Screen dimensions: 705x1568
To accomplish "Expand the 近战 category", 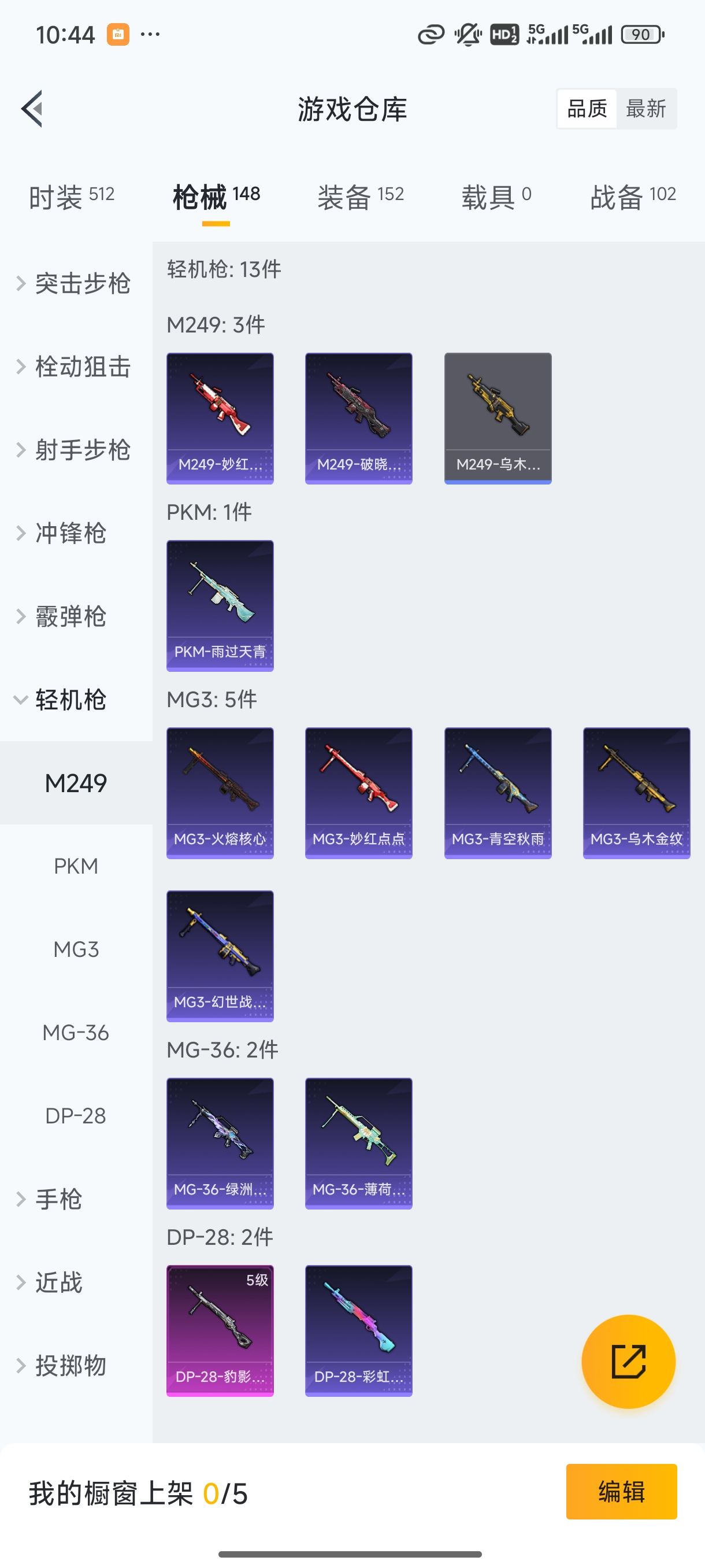I will click(x=58, y=1282).
